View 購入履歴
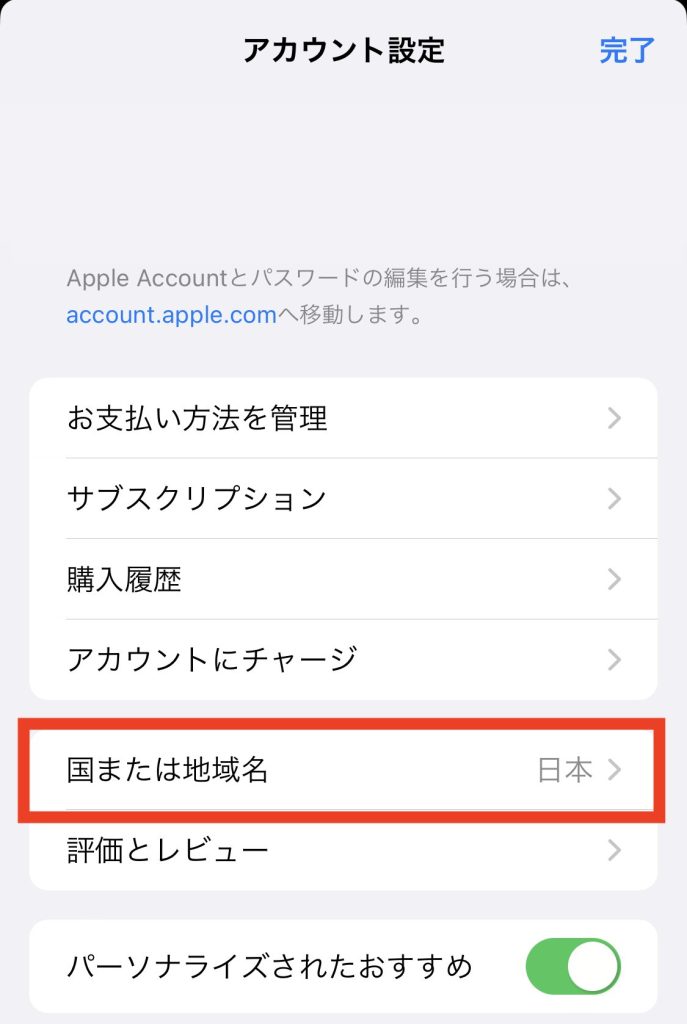Viewport: 687px width, 1024px height. click(343, 579)
